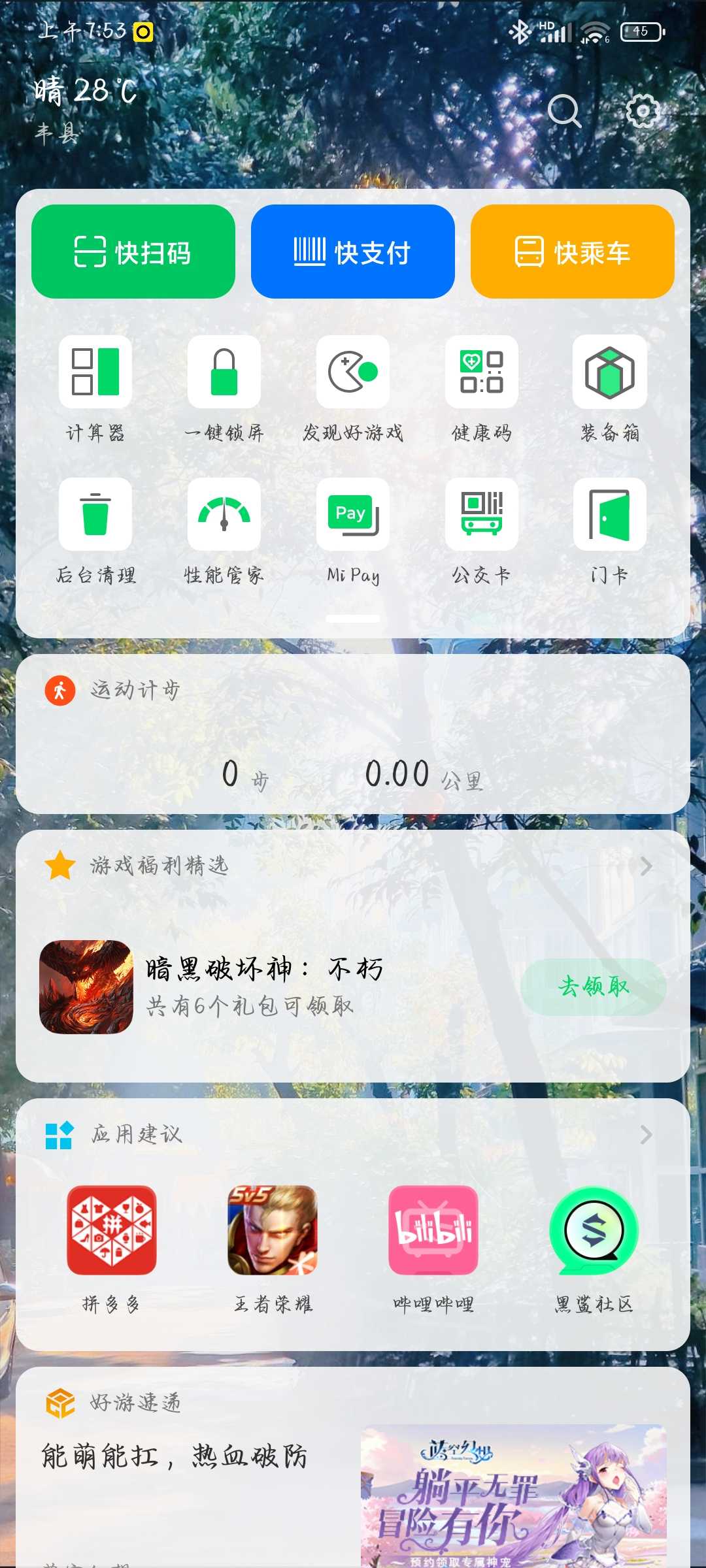
Task: Open the settings gear icon
Action: click(x=643, y=111)
